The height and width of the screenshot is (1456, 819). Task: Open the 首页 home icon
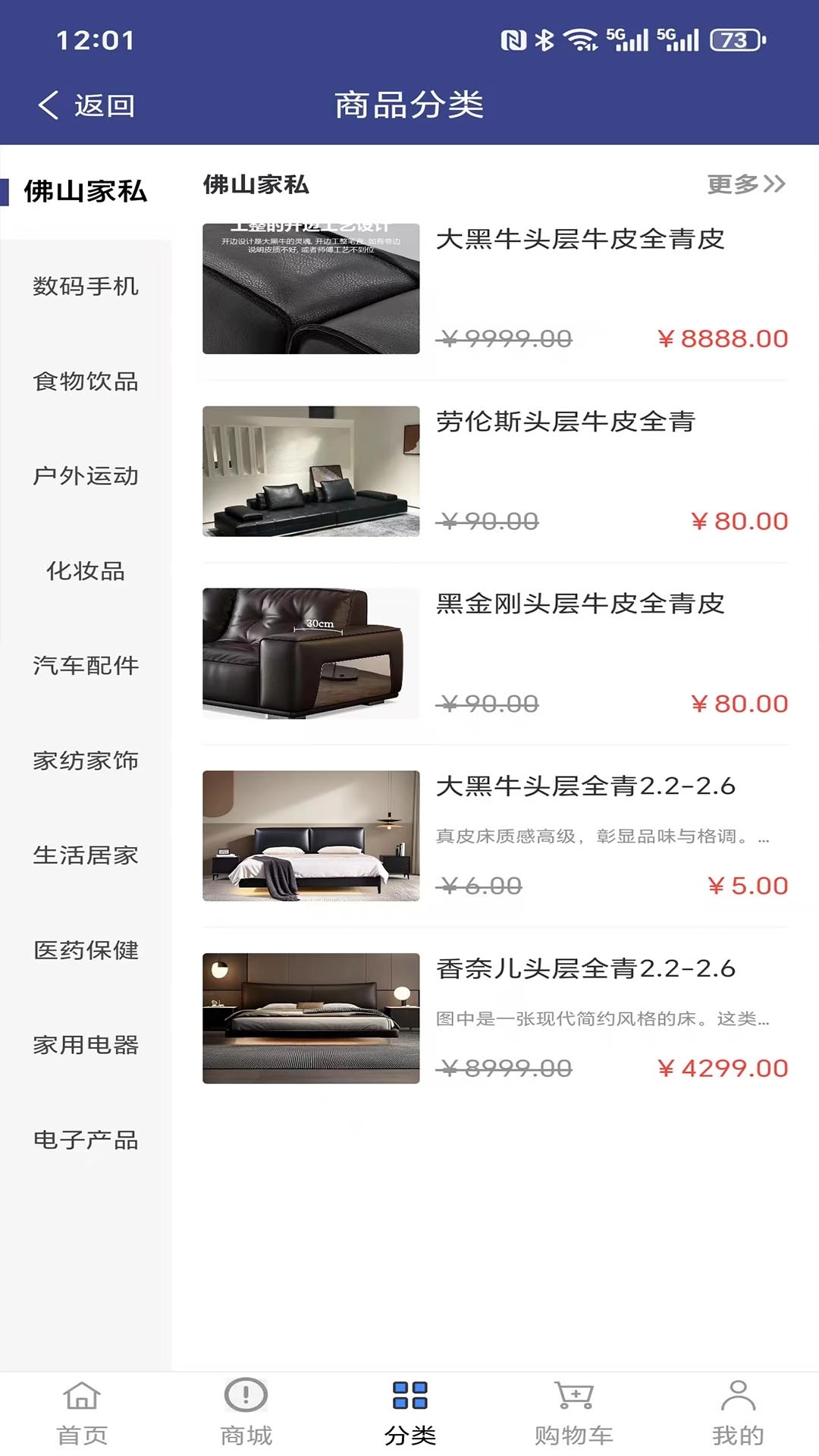click(81, 1408)
